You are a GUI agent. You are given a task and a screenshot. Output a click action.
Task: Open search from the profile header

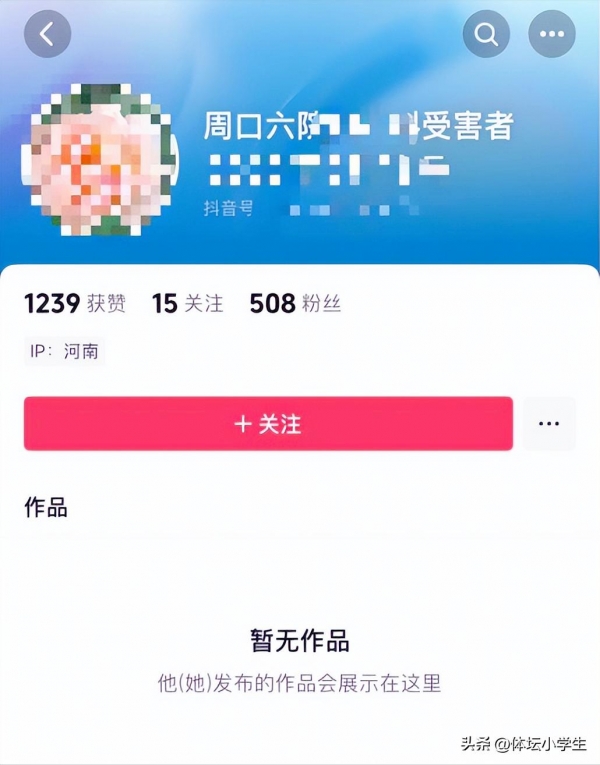click(x=486, y=34)
